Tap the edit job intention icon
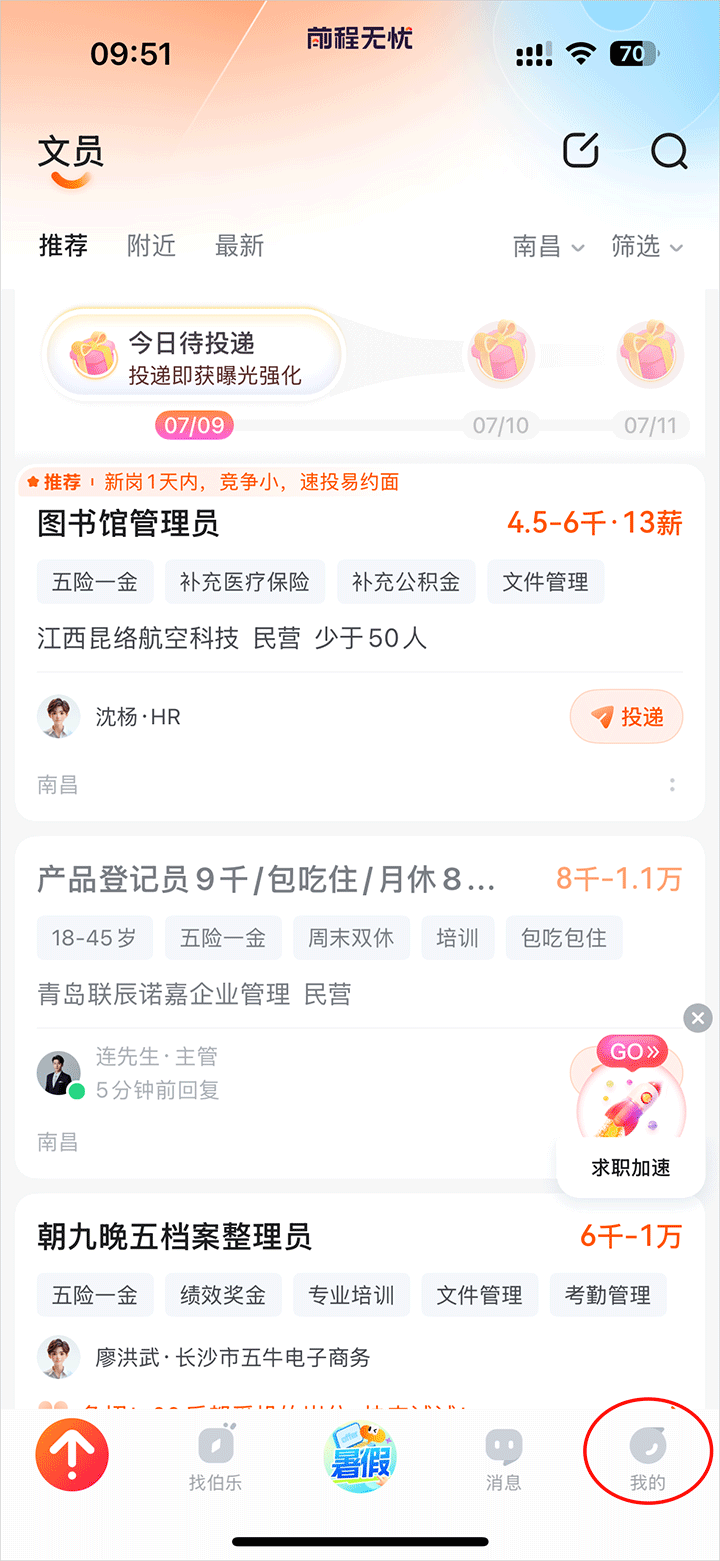 581,151
